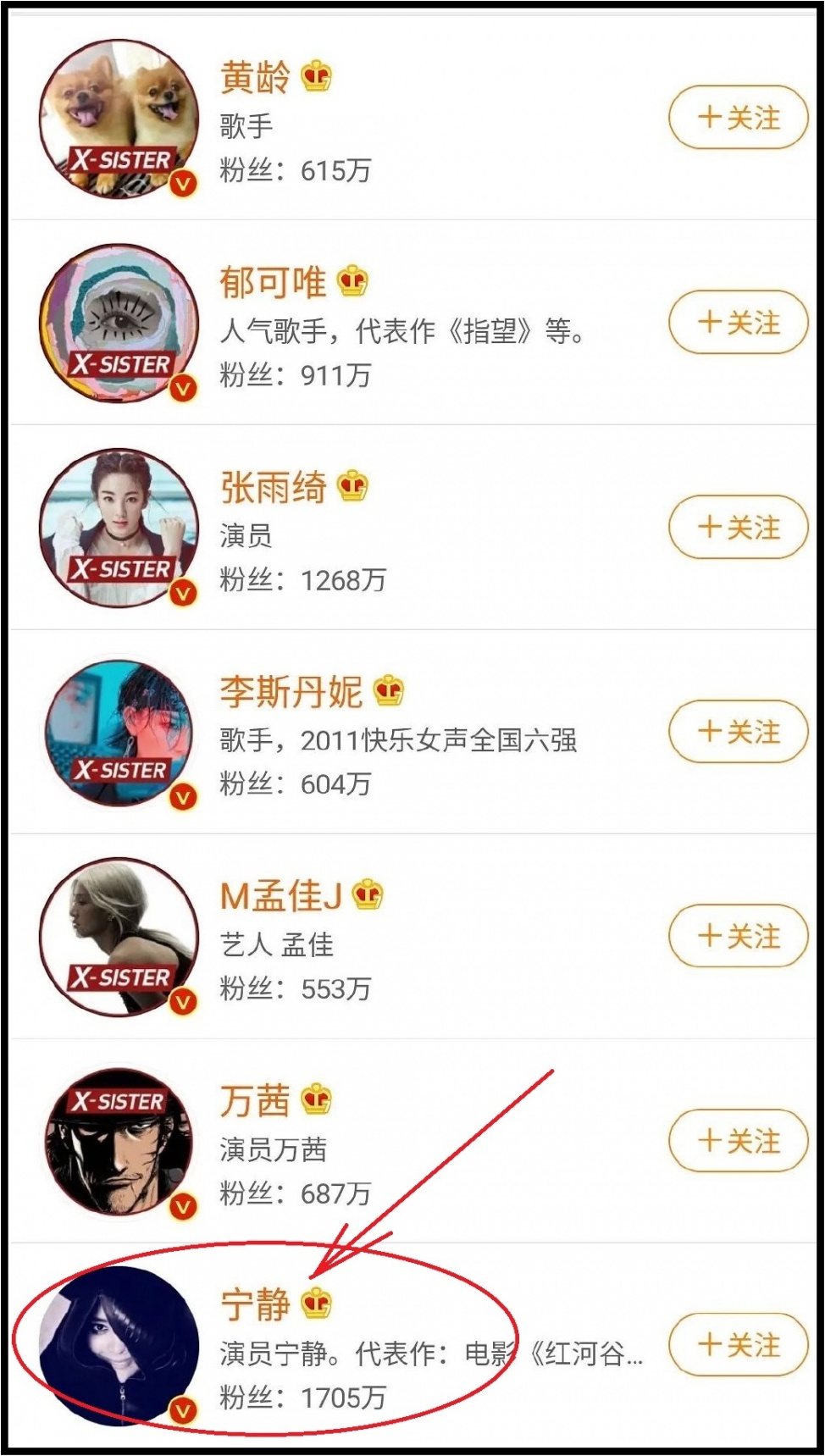
Task: Follow 宁静 with the +关注 button
Action: pyautogui.click(x=738, y=1345)
